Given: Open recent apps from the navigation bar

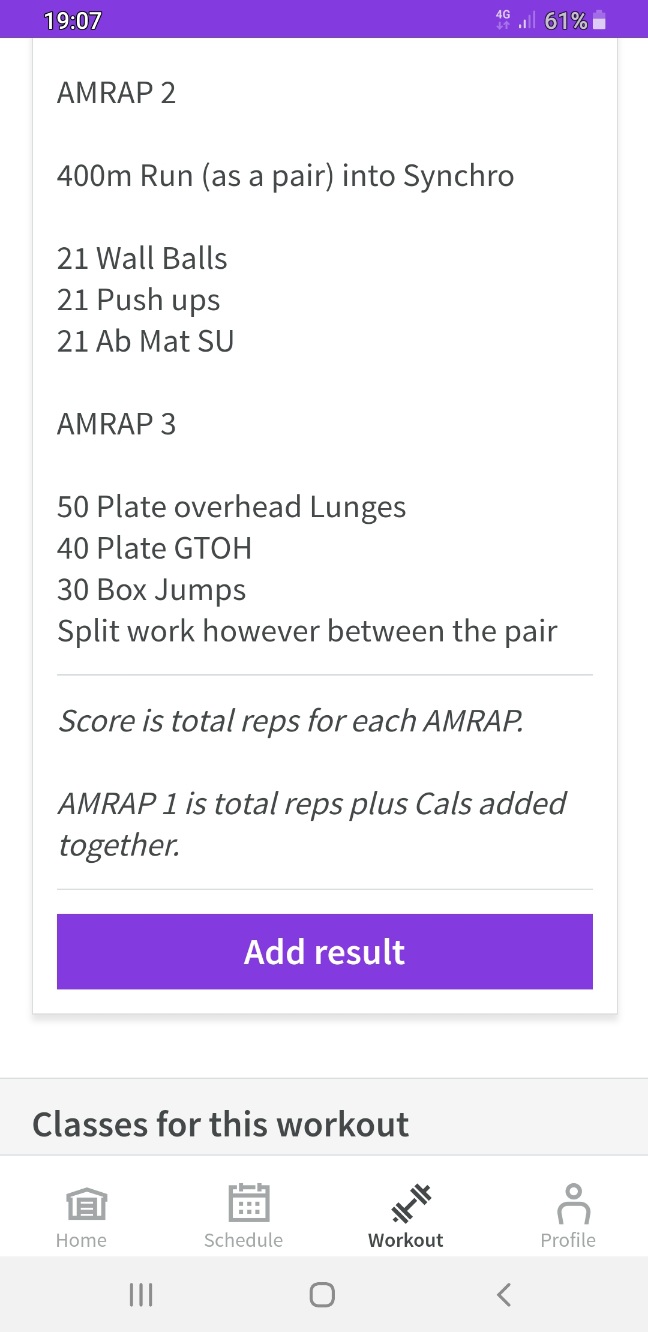Looking at the screenshot, I should [x=141, y=1295].
